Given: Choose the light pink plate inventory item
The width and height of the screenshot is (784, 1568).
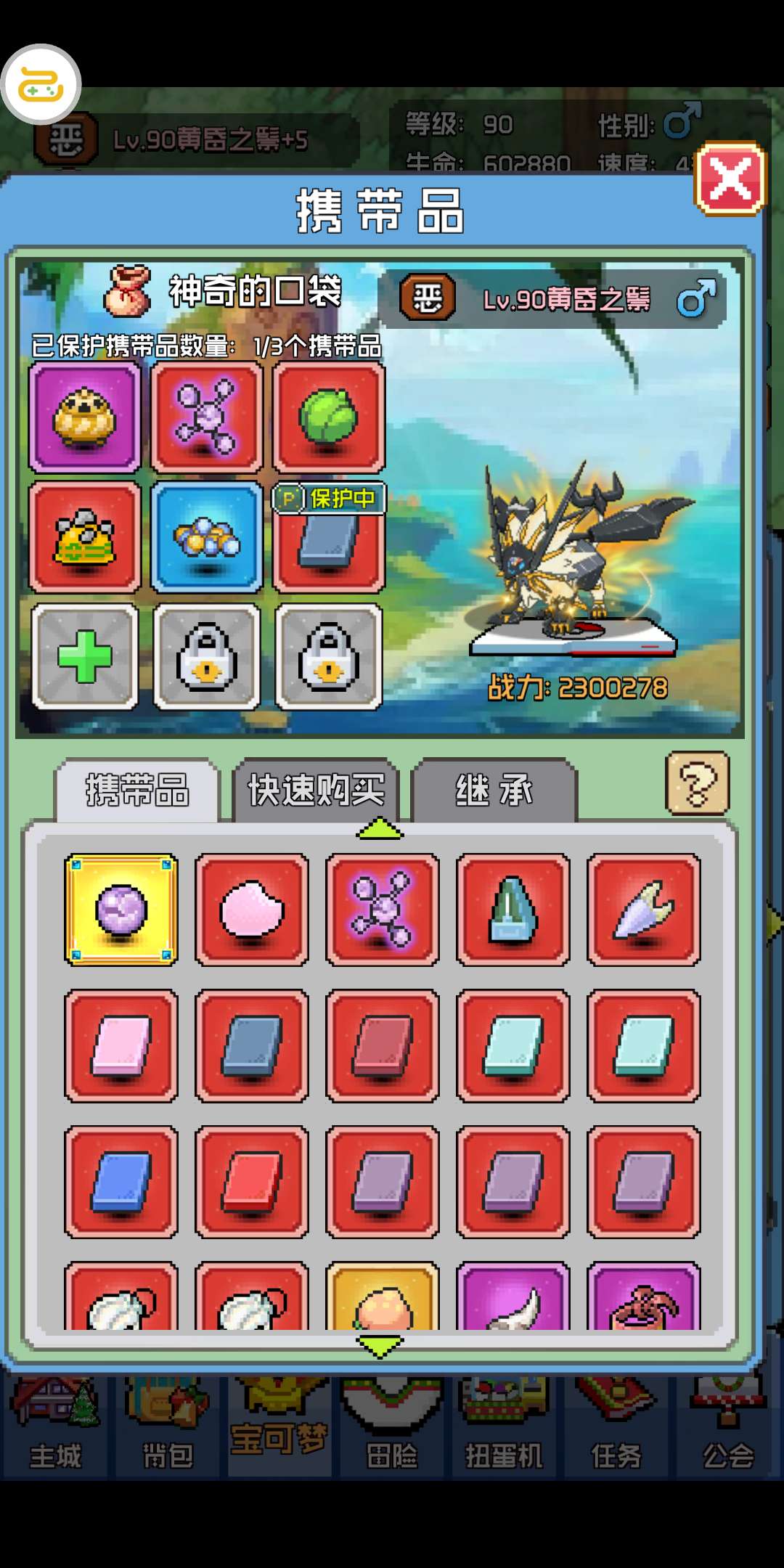Looking at the screenshot, I should 121,1046.
